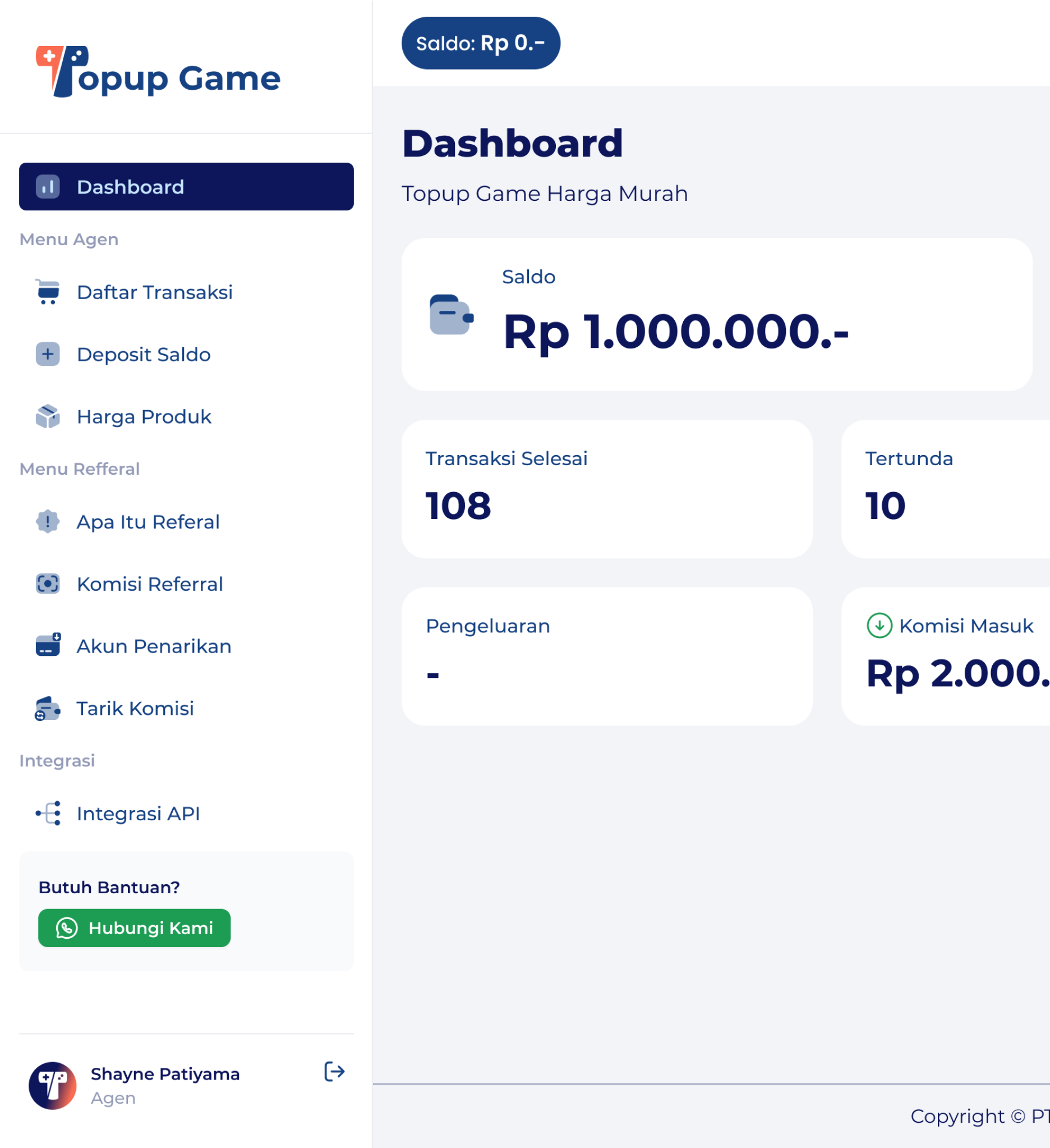Open Apa Itu Referal

[148, 522]
